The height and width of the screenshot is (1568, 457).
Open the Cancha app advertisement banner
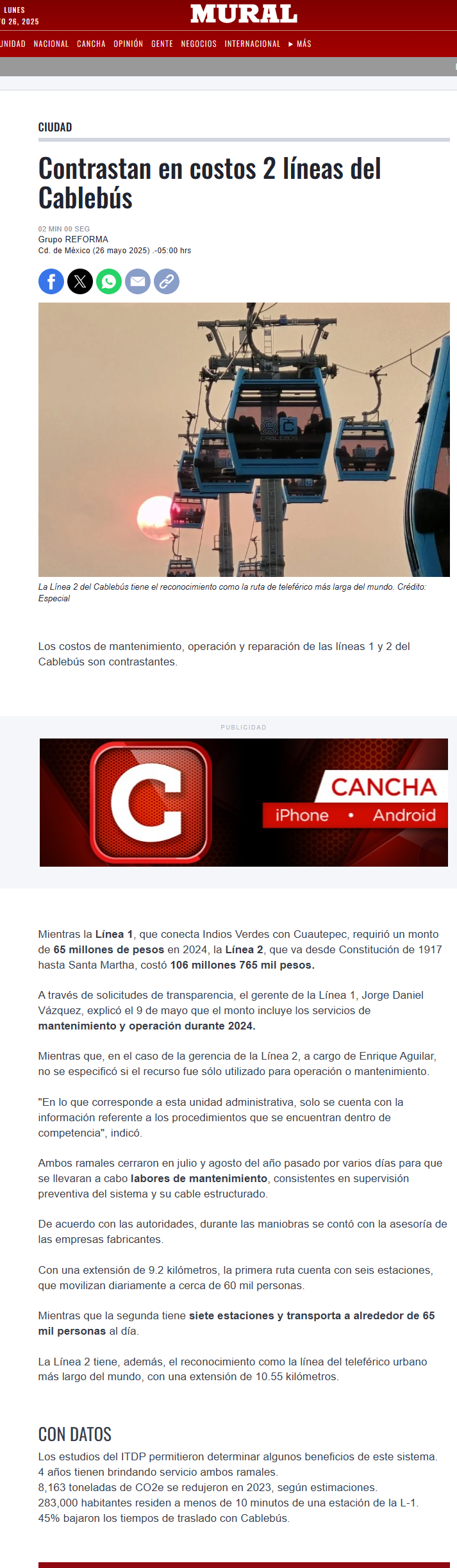pyautogui.click(x=244, y=803)
